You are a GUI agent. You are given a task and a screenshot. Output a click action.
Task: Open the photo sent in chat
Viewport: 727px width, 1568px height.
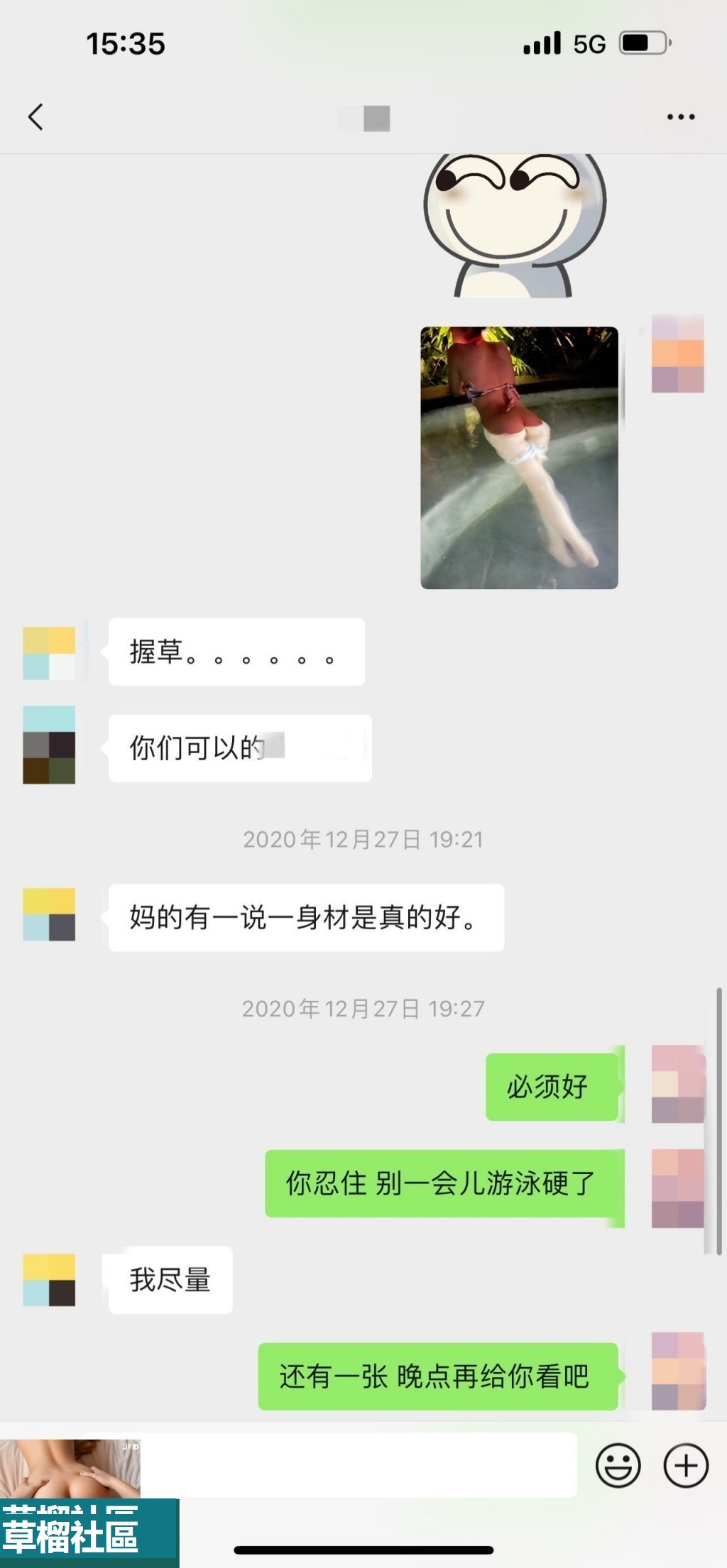(519, 458)
